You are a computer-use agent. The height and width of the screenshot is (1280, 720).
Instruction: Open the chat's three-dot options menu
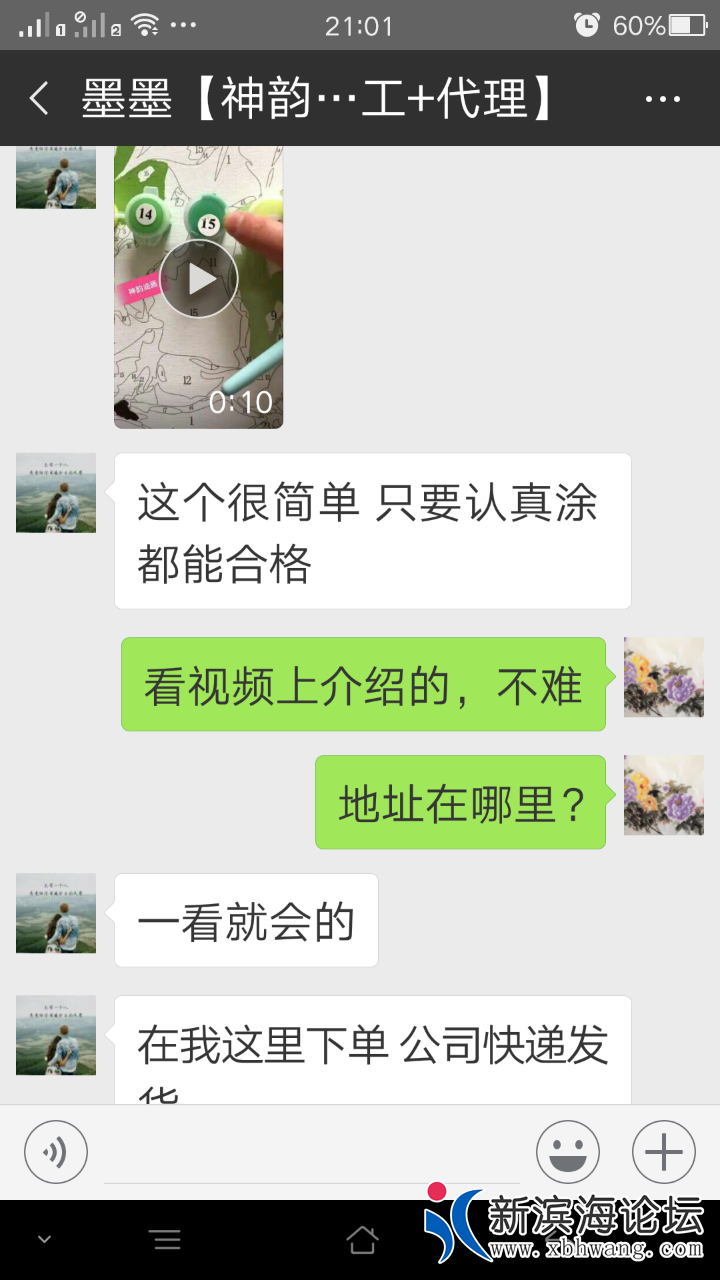(x=663, y=99)
